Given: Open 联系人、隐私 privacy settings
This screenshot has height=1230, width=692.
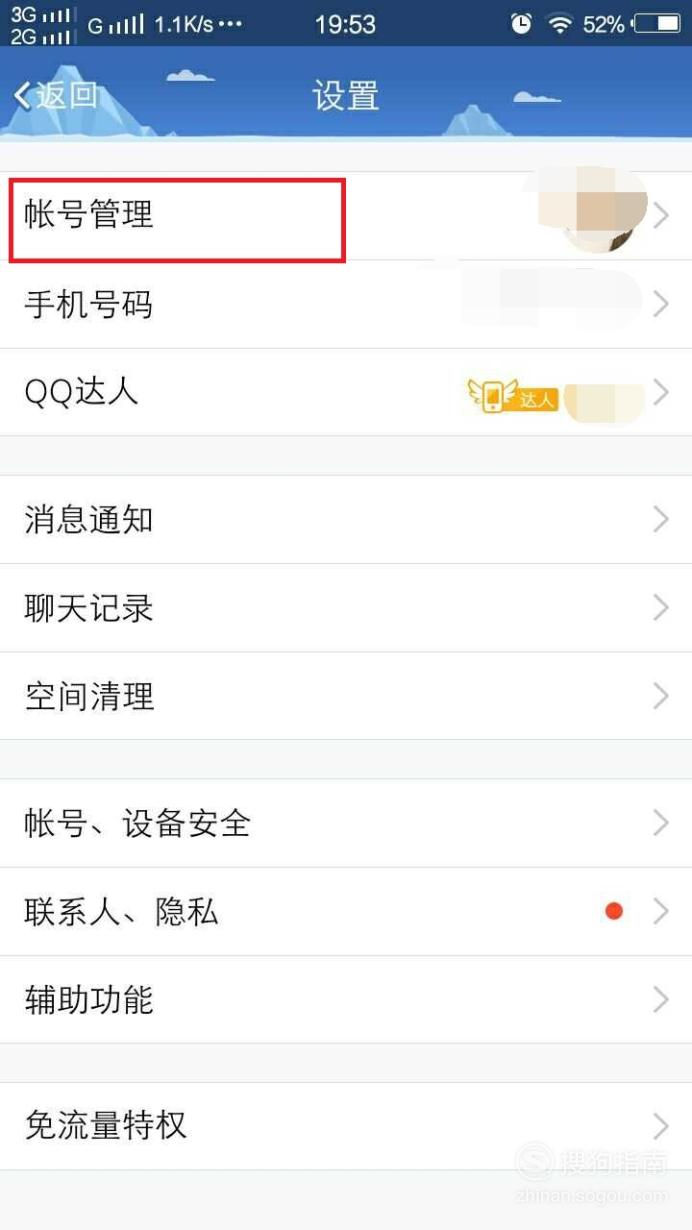Looking at the screenshot, I should click(x=346, y=911).
